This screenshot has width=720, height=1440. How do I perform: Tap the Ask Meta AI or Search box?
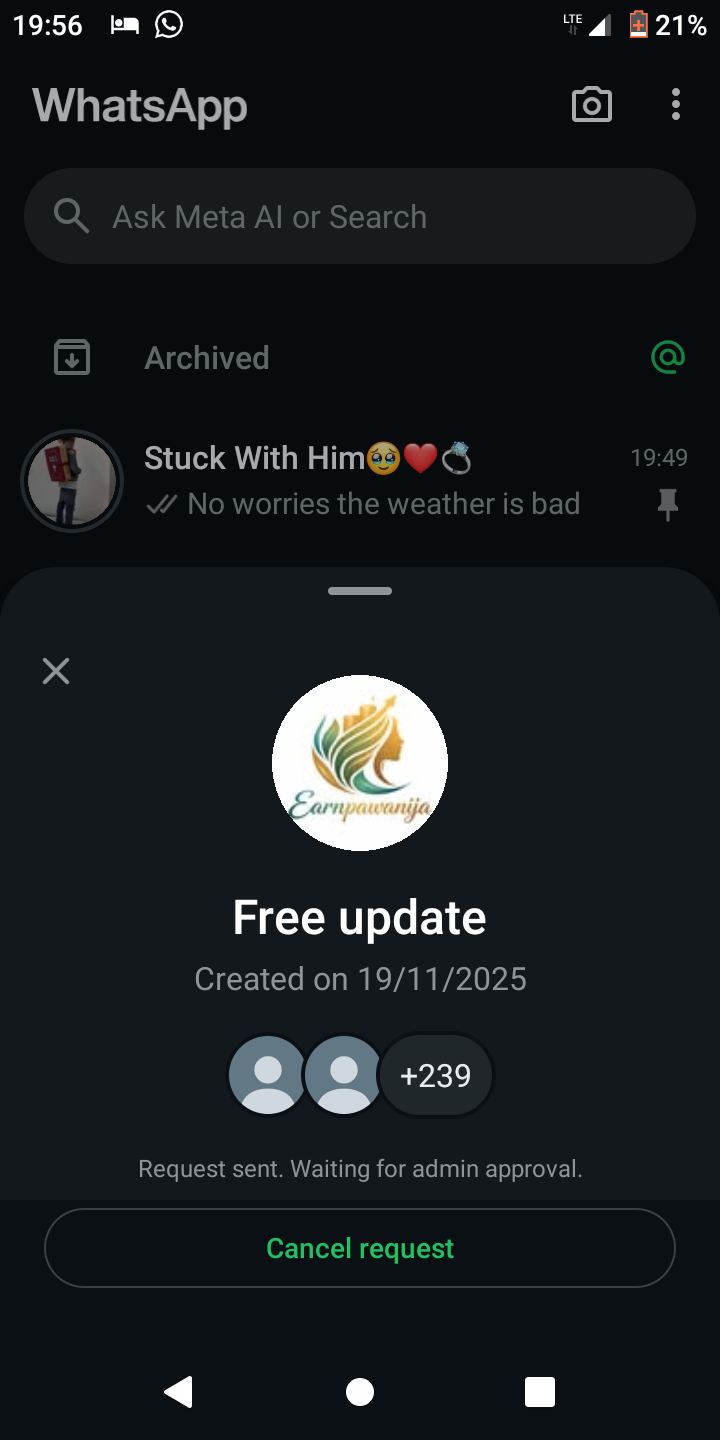360,217
